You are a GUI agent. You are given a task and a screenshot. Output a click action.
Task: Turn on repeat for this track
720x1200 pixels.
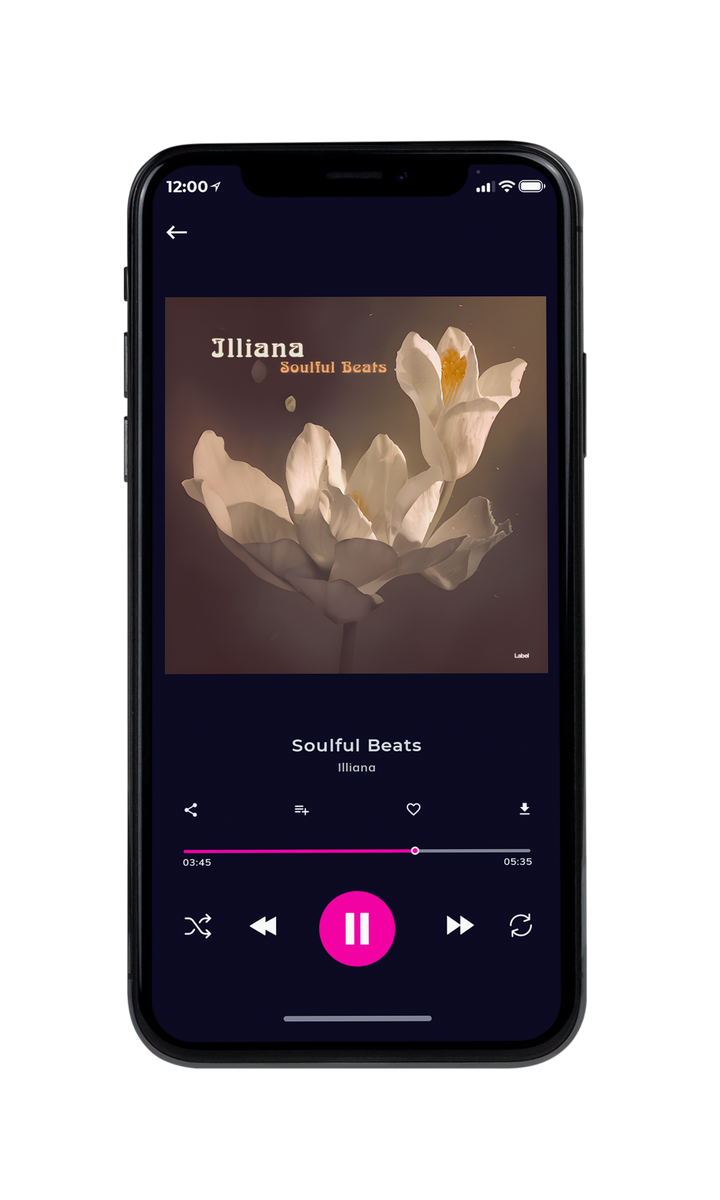pyautogui.click(x=521, y=926)
